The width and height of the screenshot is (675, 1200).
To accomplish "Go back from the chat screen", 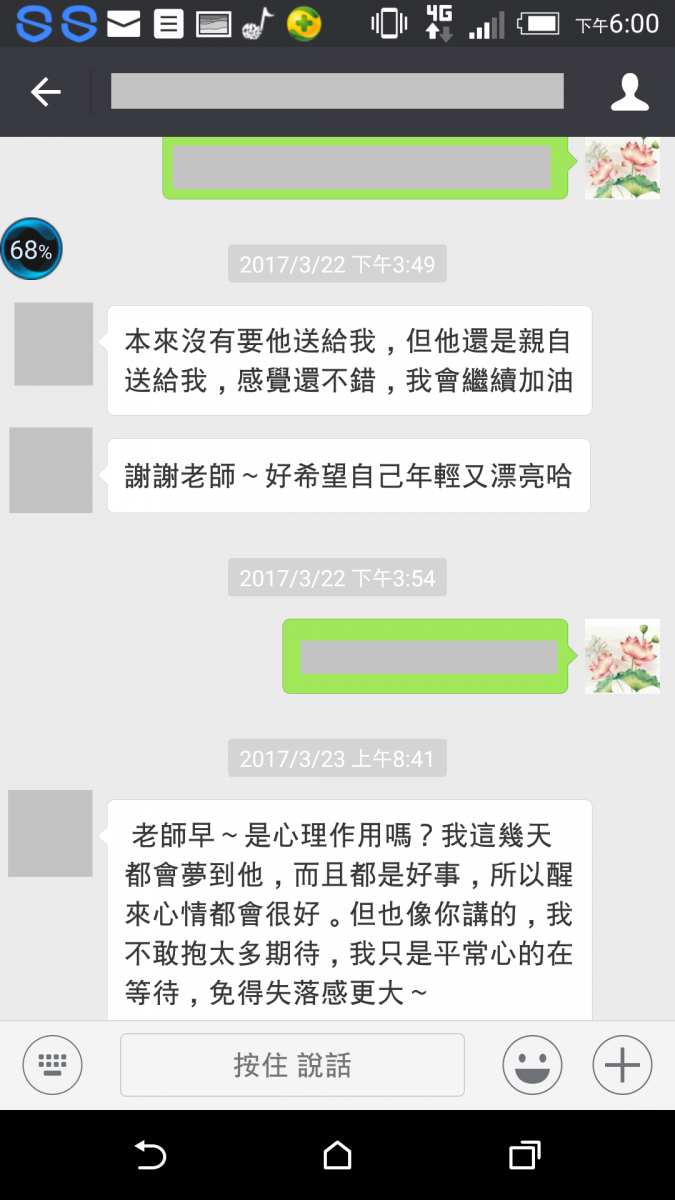I will point(45,93).
